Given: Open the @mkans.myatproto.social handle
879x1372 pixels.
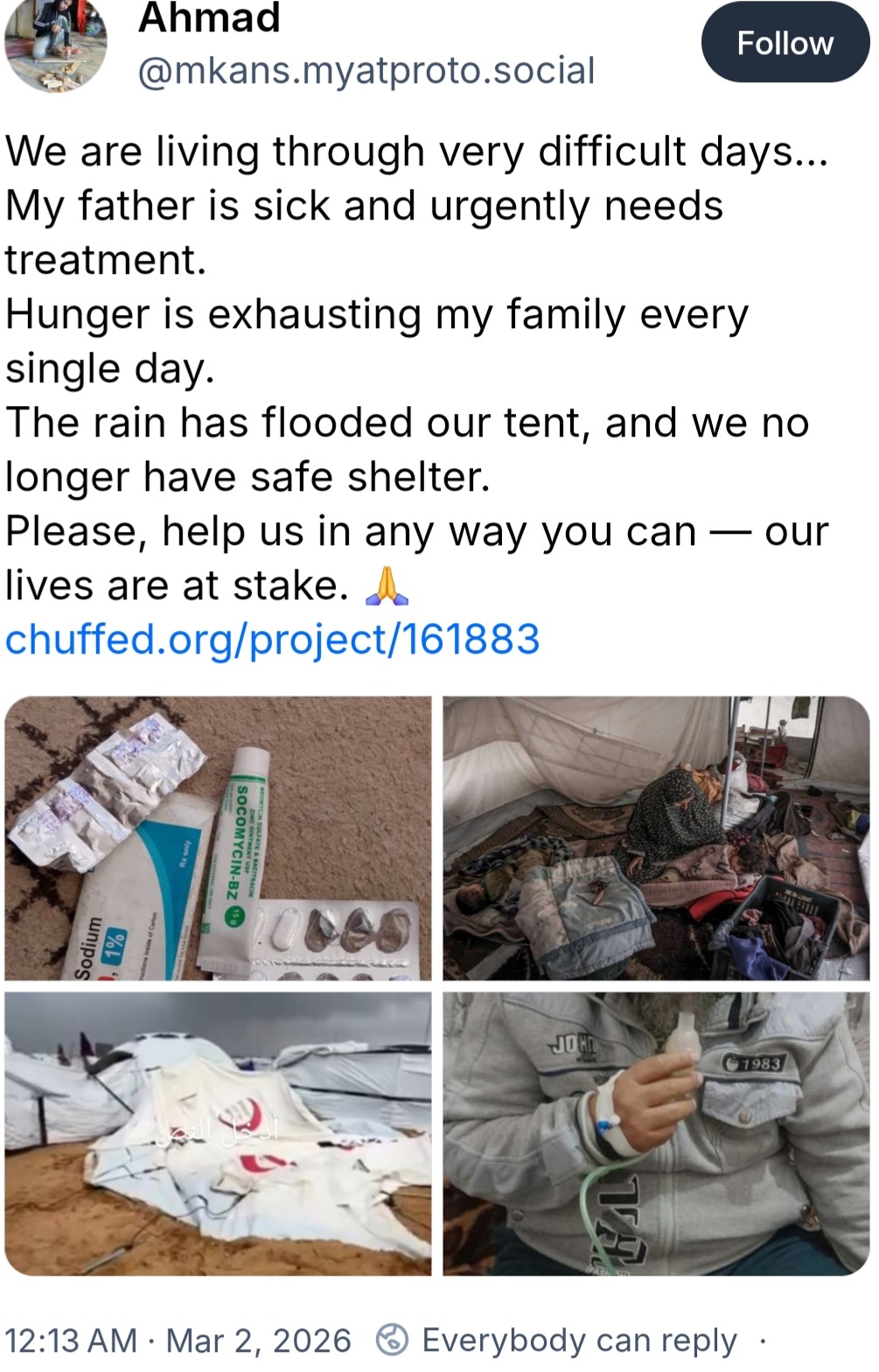Looking at the screenshot, I should 366,71.
